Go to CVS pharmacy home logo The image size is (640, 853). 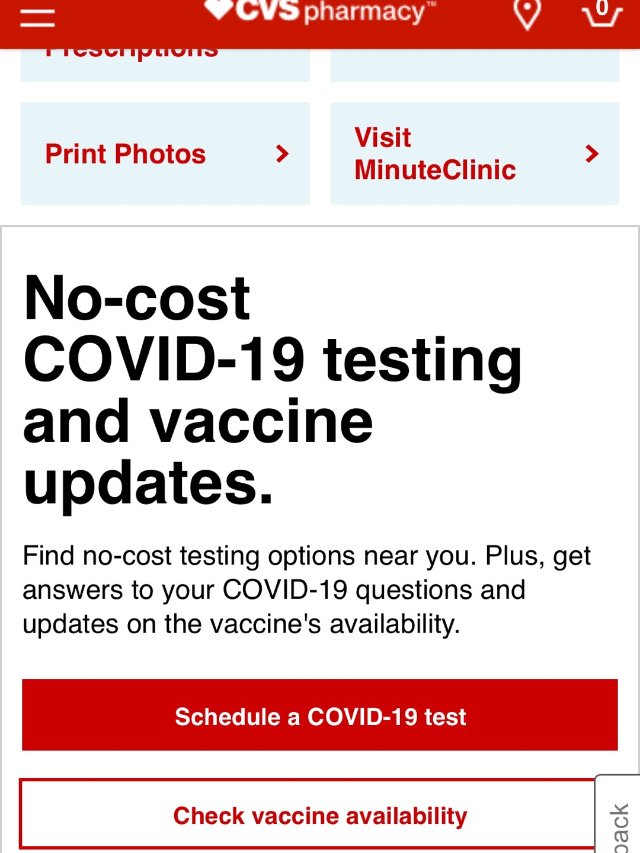320,12
